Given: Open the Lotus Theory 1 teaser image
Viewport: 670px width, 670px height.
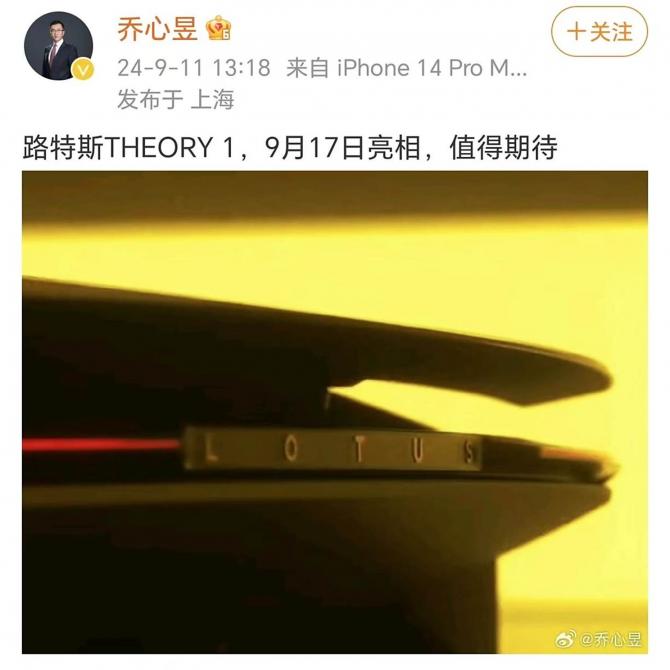Looking at the screenshot, I should (335, 410).
